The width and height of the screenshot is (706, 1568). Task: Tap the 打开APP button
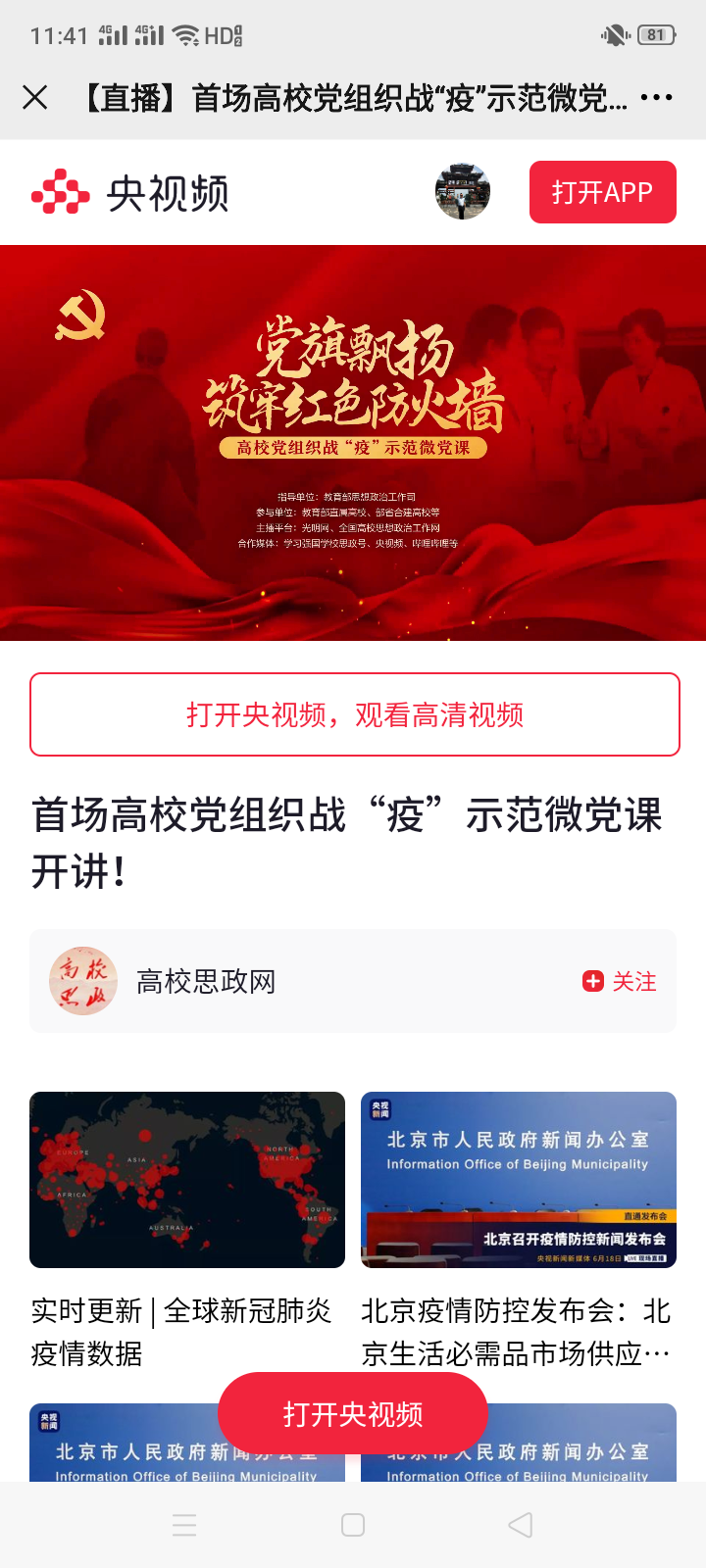click(602, 192)
